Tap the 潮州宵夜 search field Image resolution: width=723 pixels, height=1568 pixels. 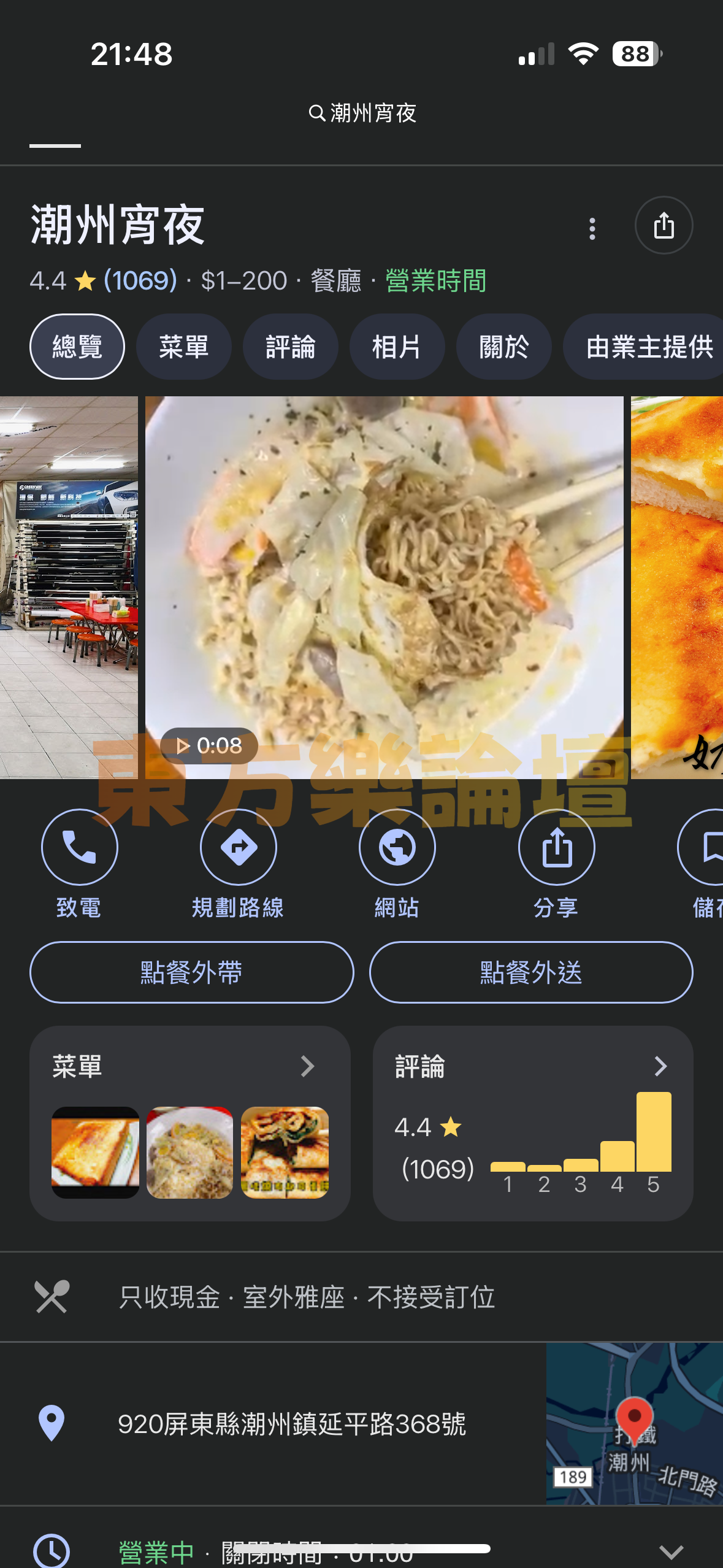362,113
